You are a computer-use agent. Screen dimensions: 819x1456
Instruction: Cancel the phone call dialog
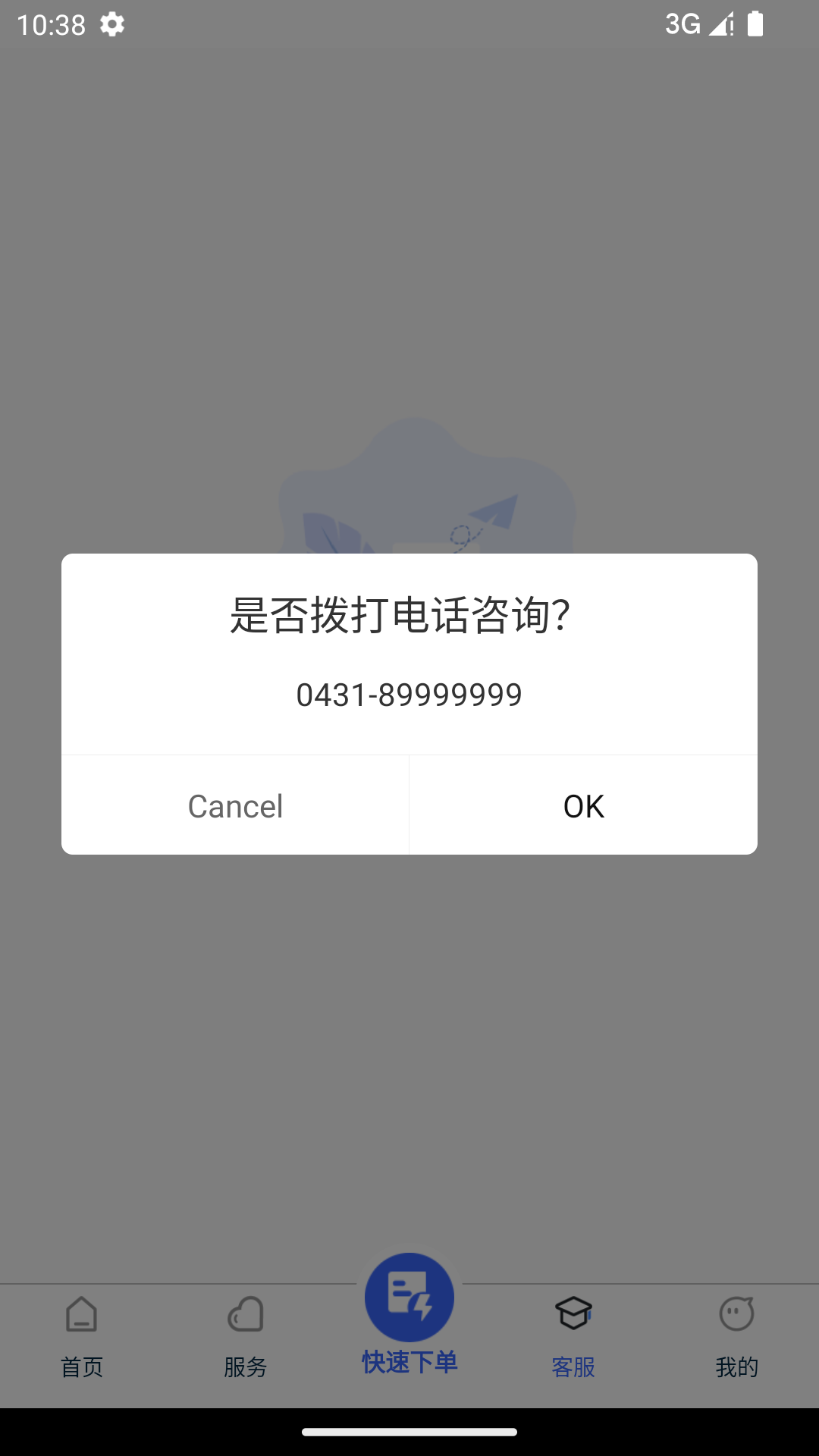[x=234, y=805]
